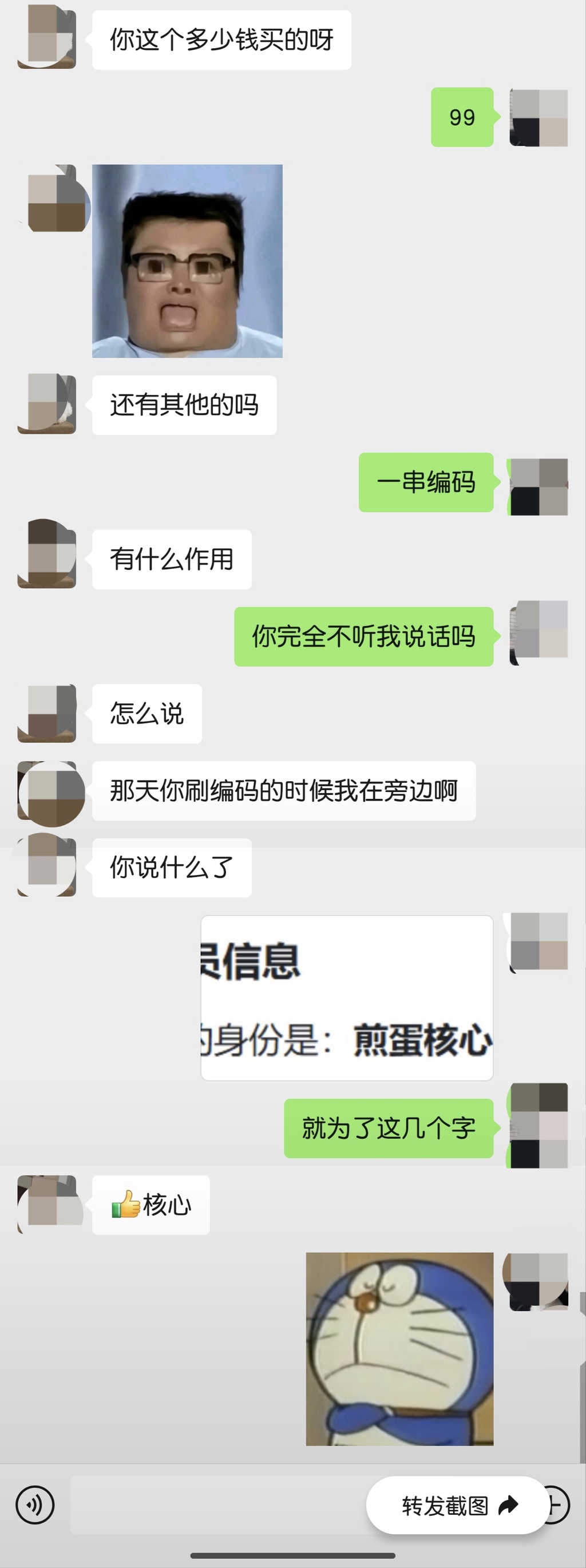The image size is (586, 1568).
Task: Tap the 转发截图 forward screenshot button
Action: (x=458, y=1505)
